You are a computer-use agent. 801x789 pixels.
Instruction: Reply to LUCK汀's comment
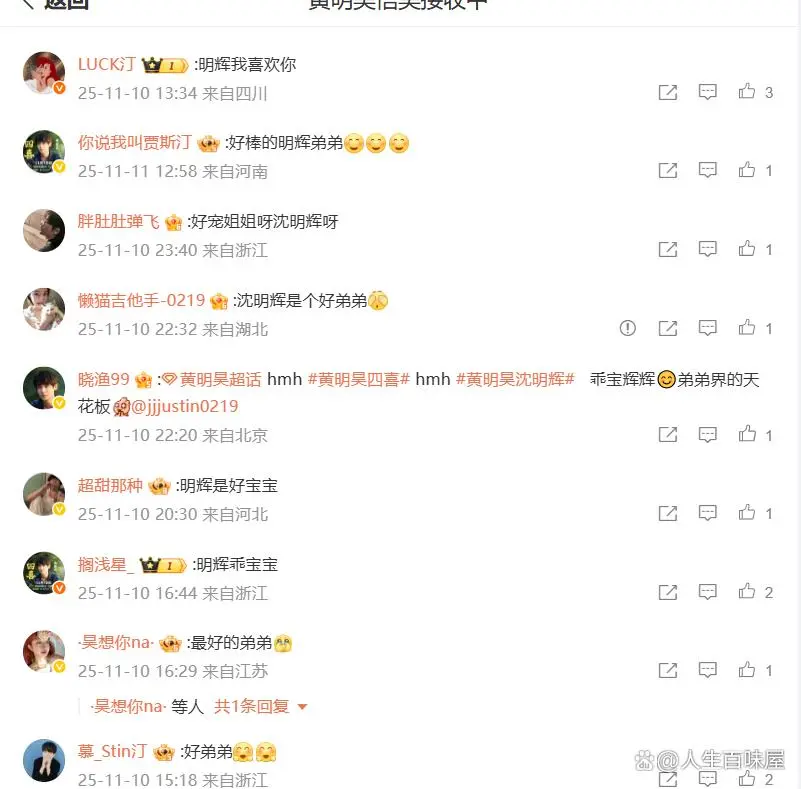[707, 92]
